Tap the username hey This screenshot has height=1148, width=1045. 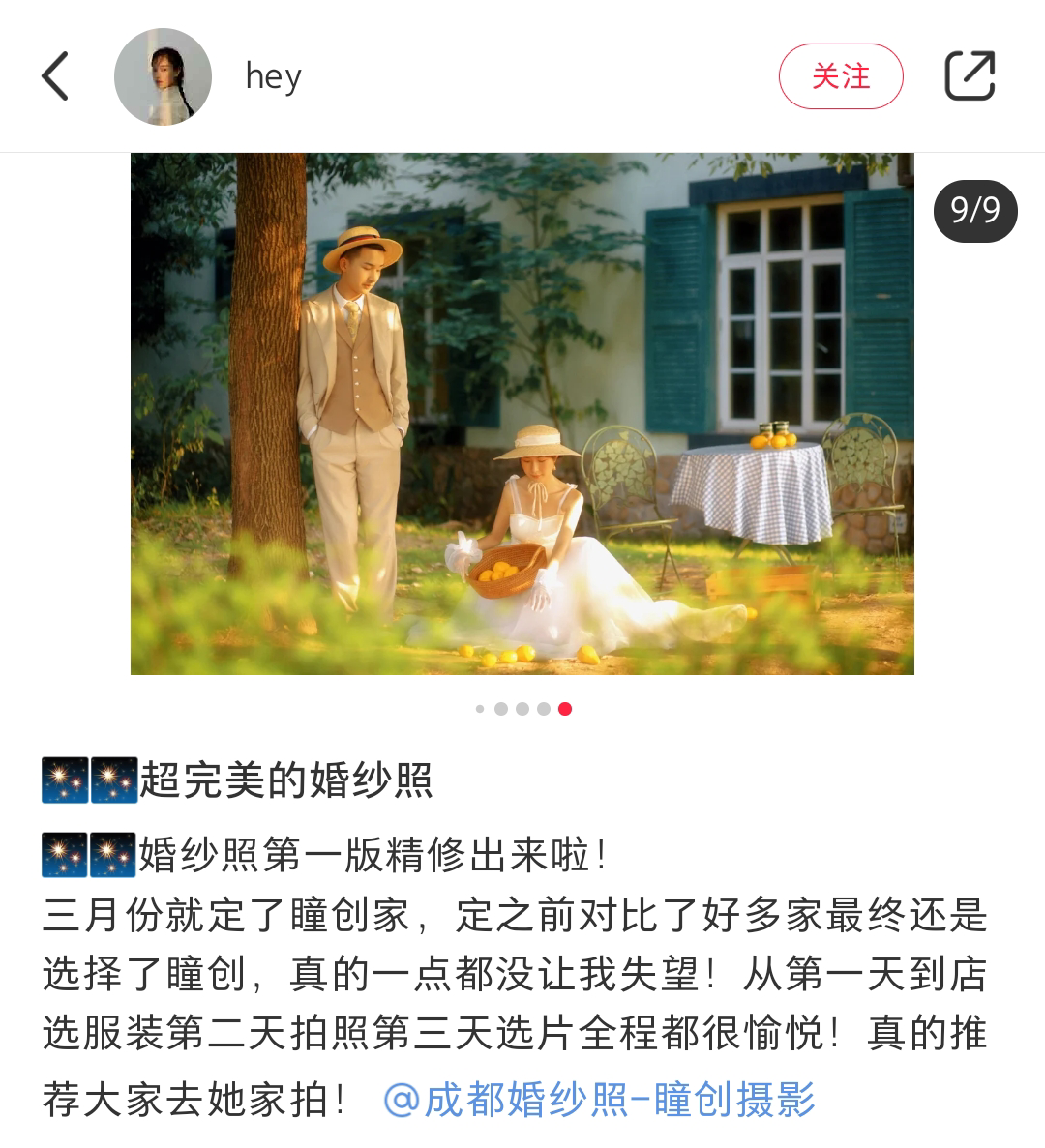pos(274,76)
